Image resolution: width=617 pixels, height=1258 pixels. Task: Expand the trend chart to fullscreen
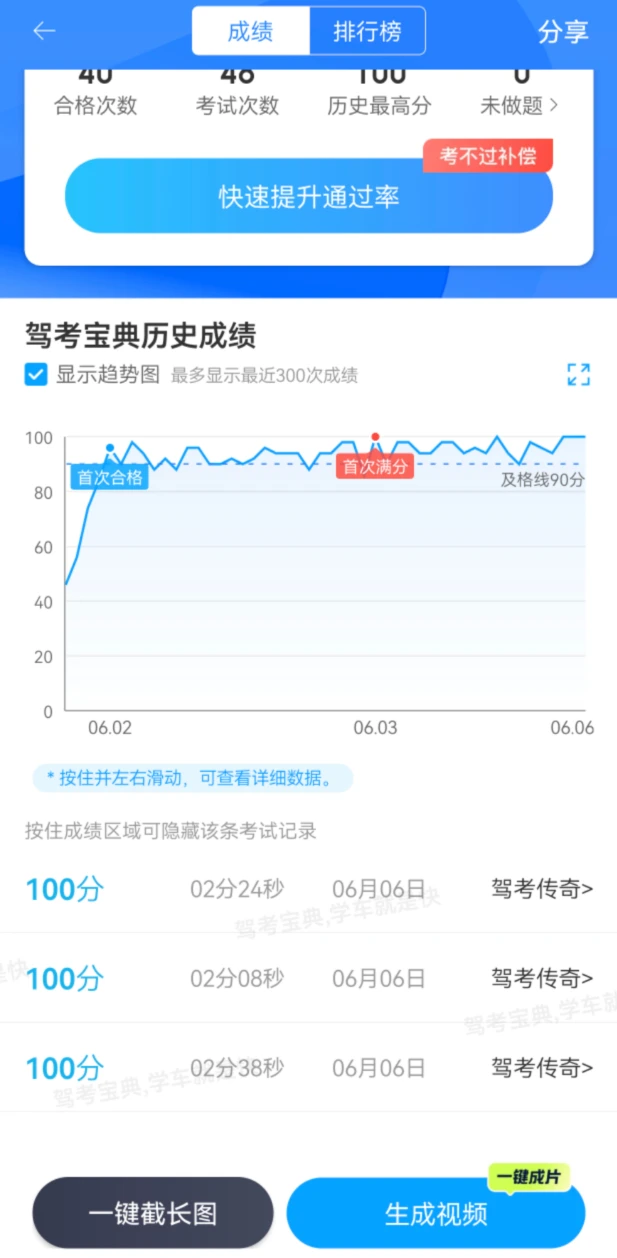point(578,375)
